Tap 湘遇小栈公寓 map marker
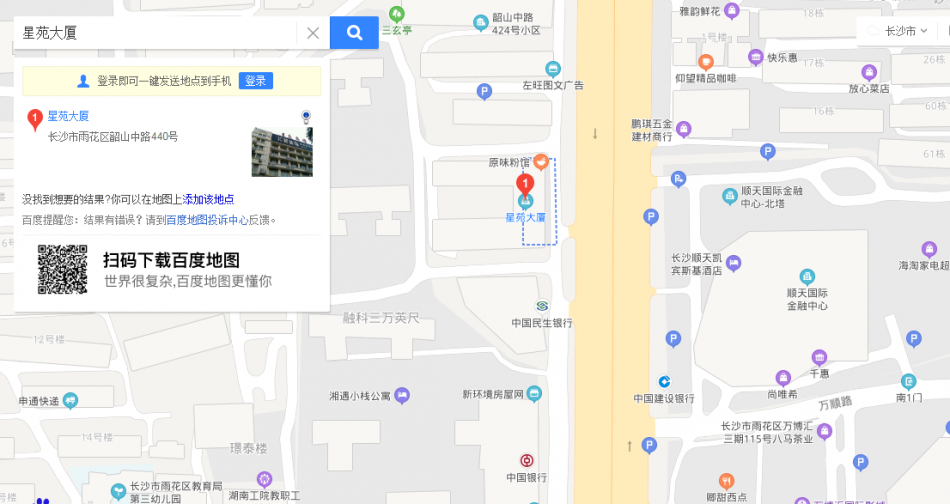Image resolution: width=950 pixels, height=504 pixels. click(x=402, y=395)
